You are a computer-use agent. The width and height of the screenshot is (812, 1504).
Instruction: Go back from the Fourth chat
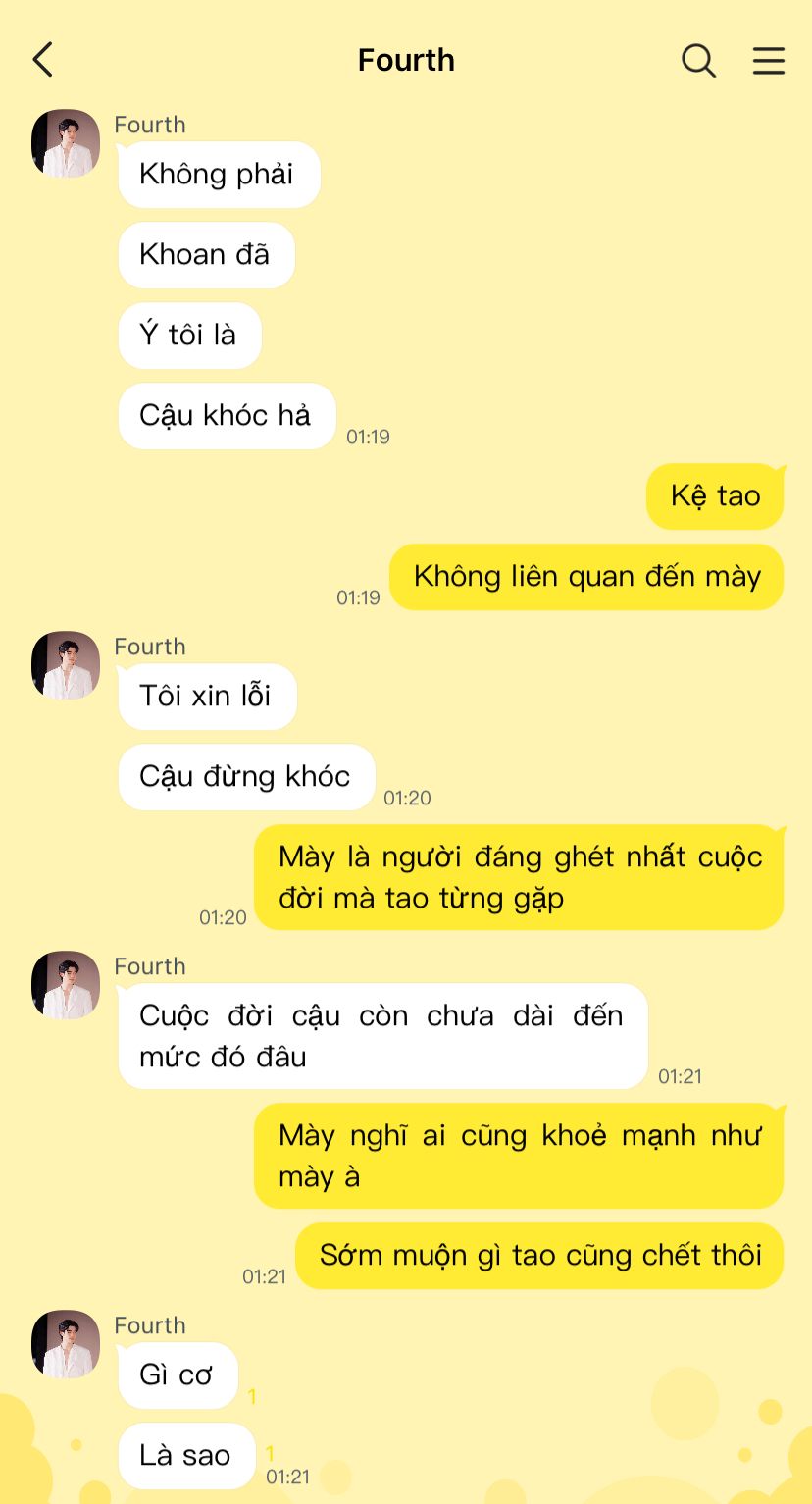(43, 60)
